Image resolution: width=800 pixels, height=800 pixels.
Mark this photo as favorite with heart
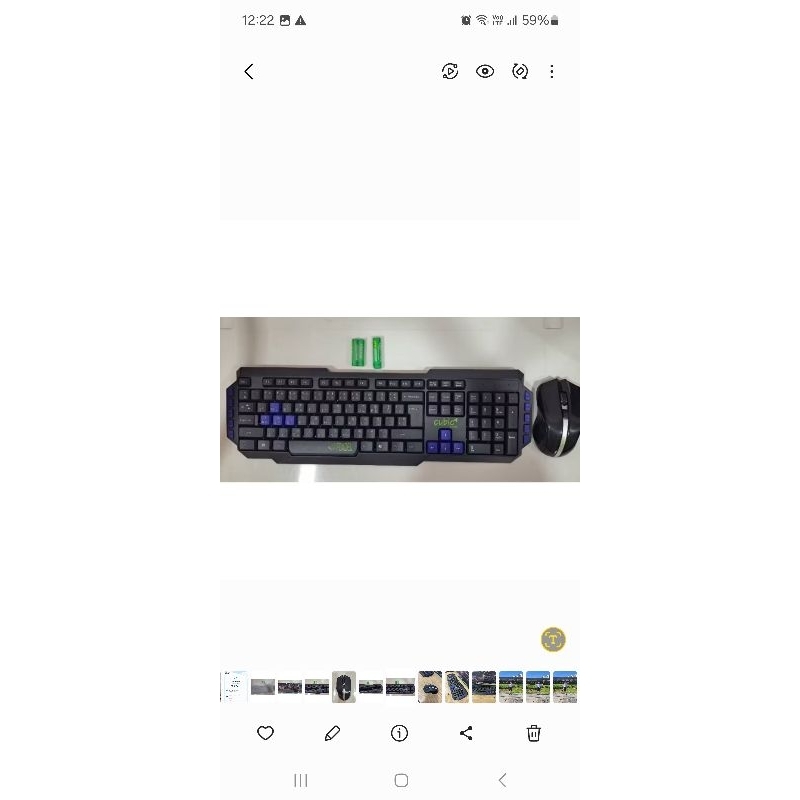265,733
